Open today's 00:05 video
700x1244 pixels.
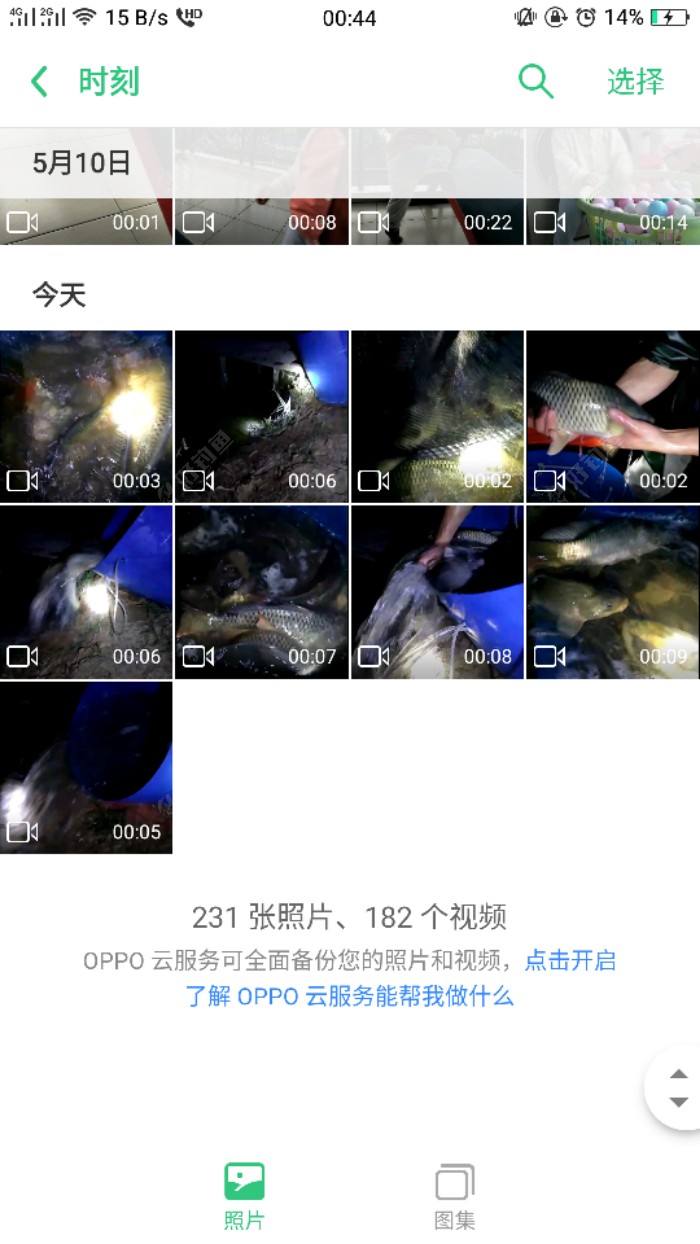[86, 767]
